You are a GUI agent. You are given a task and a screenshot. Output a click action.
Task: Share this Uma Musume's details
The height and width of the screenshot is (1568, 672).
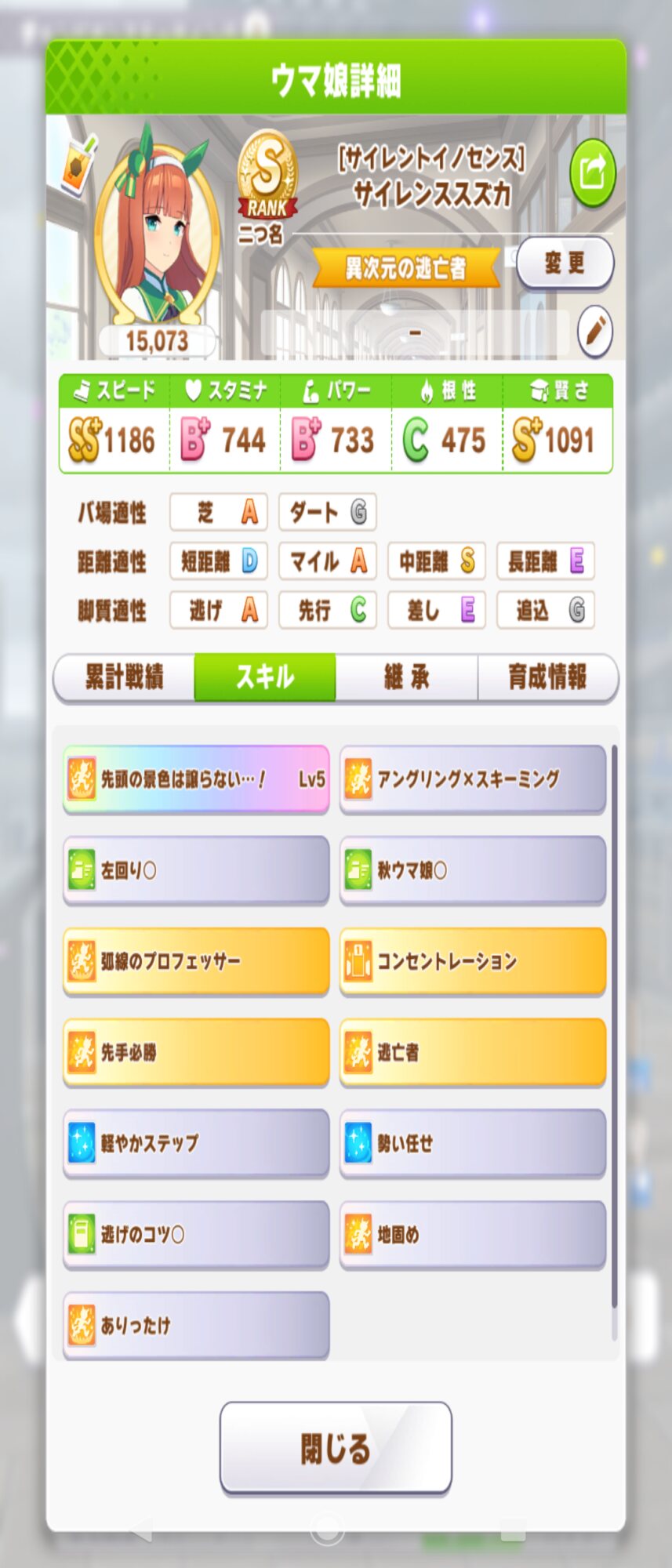coord(592,172)
